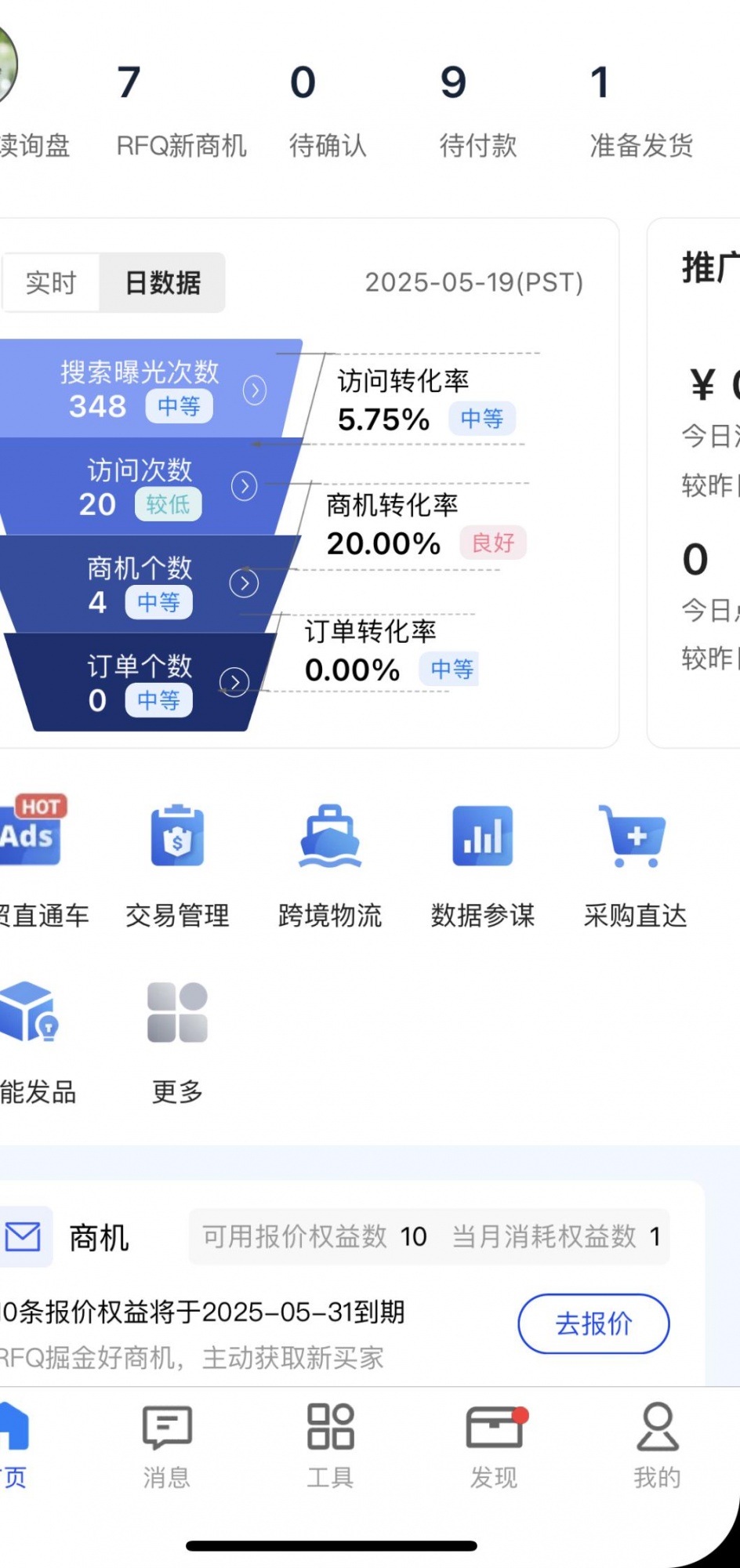Switch to the 工具 tab

[330, 1446]
